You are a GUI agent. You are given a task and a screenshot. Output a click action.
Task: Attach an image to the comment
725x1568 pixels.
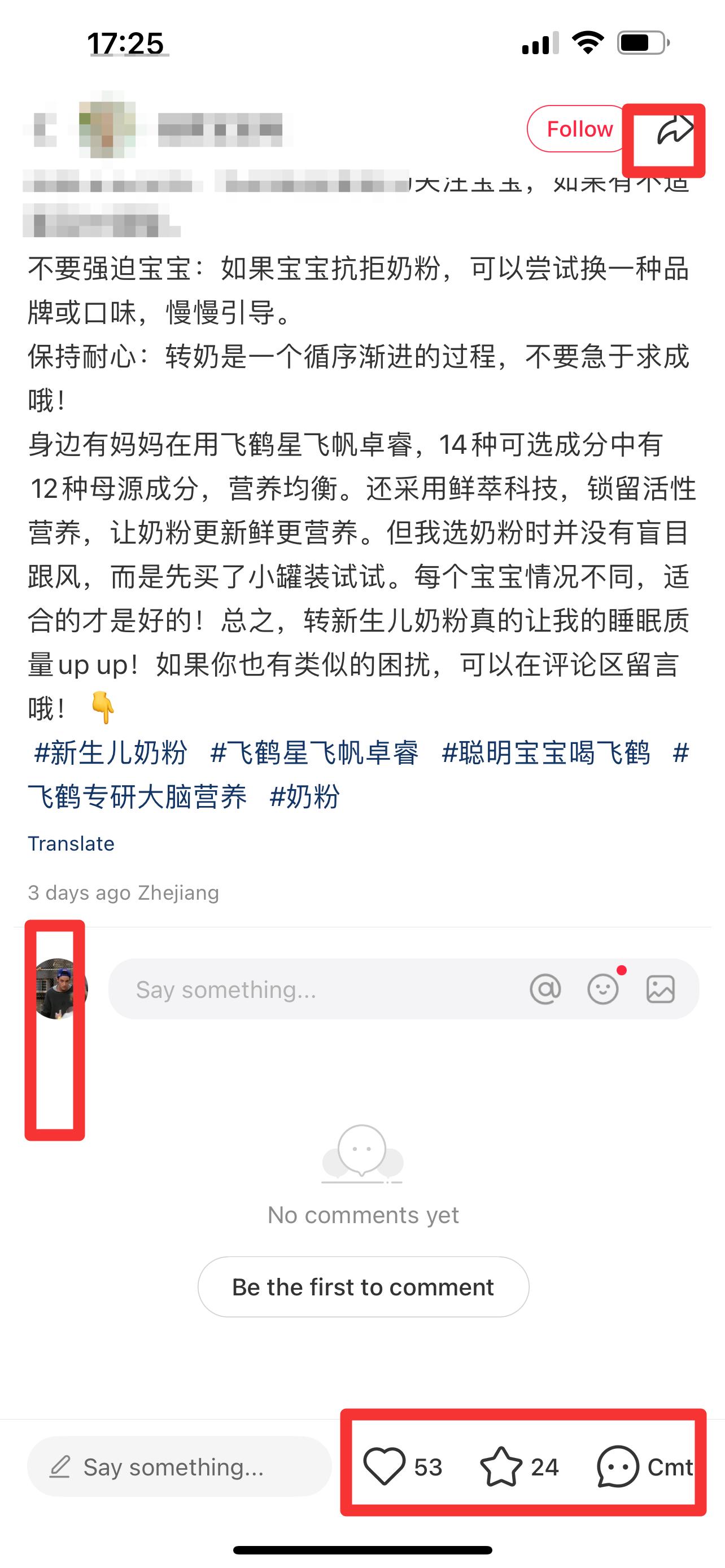click(x=661, y=989)
